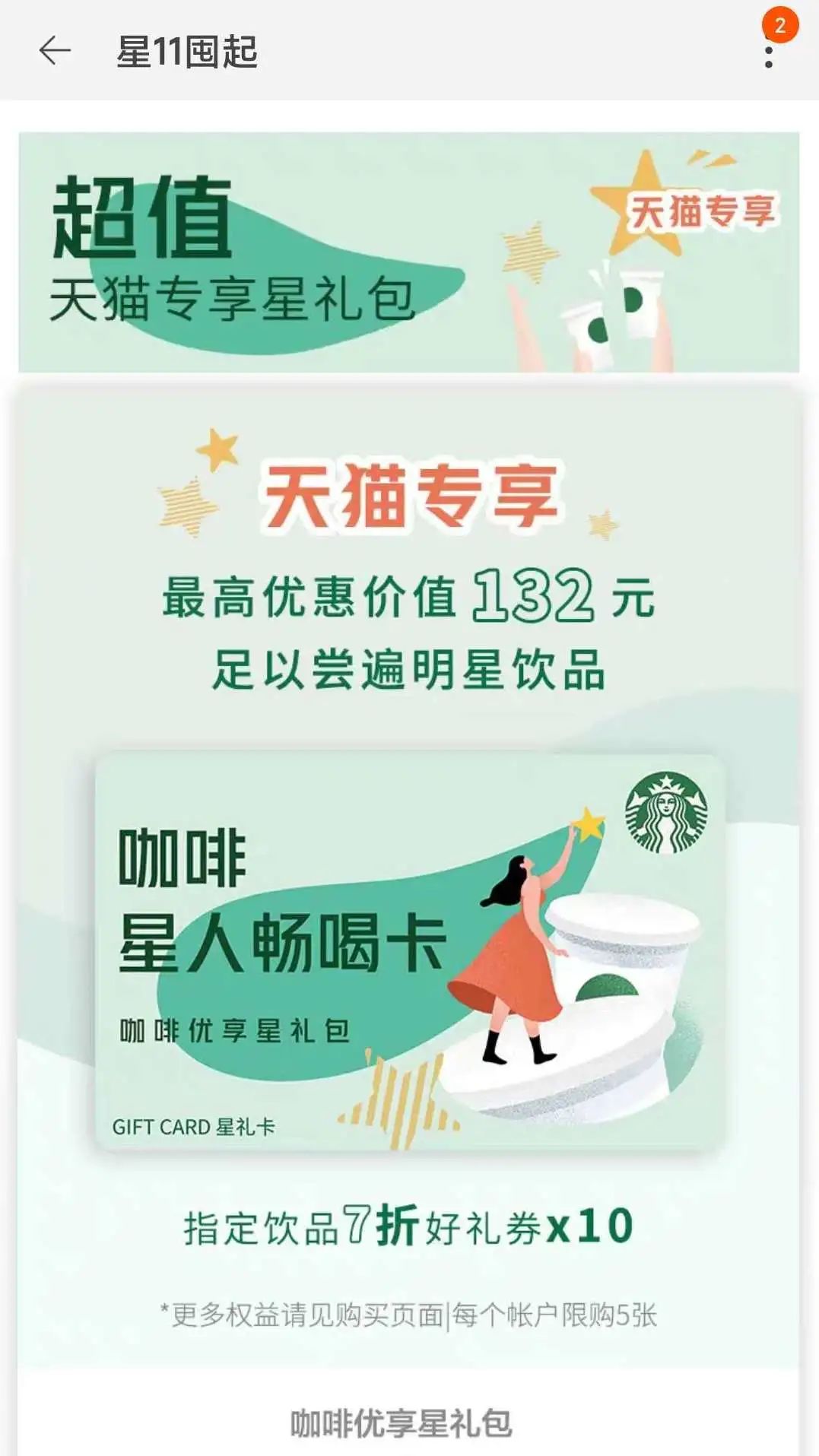The height and width of the screenshot is (1456, 819).
Task: Go back from 星11囤起 page
Action: point(55,51)
